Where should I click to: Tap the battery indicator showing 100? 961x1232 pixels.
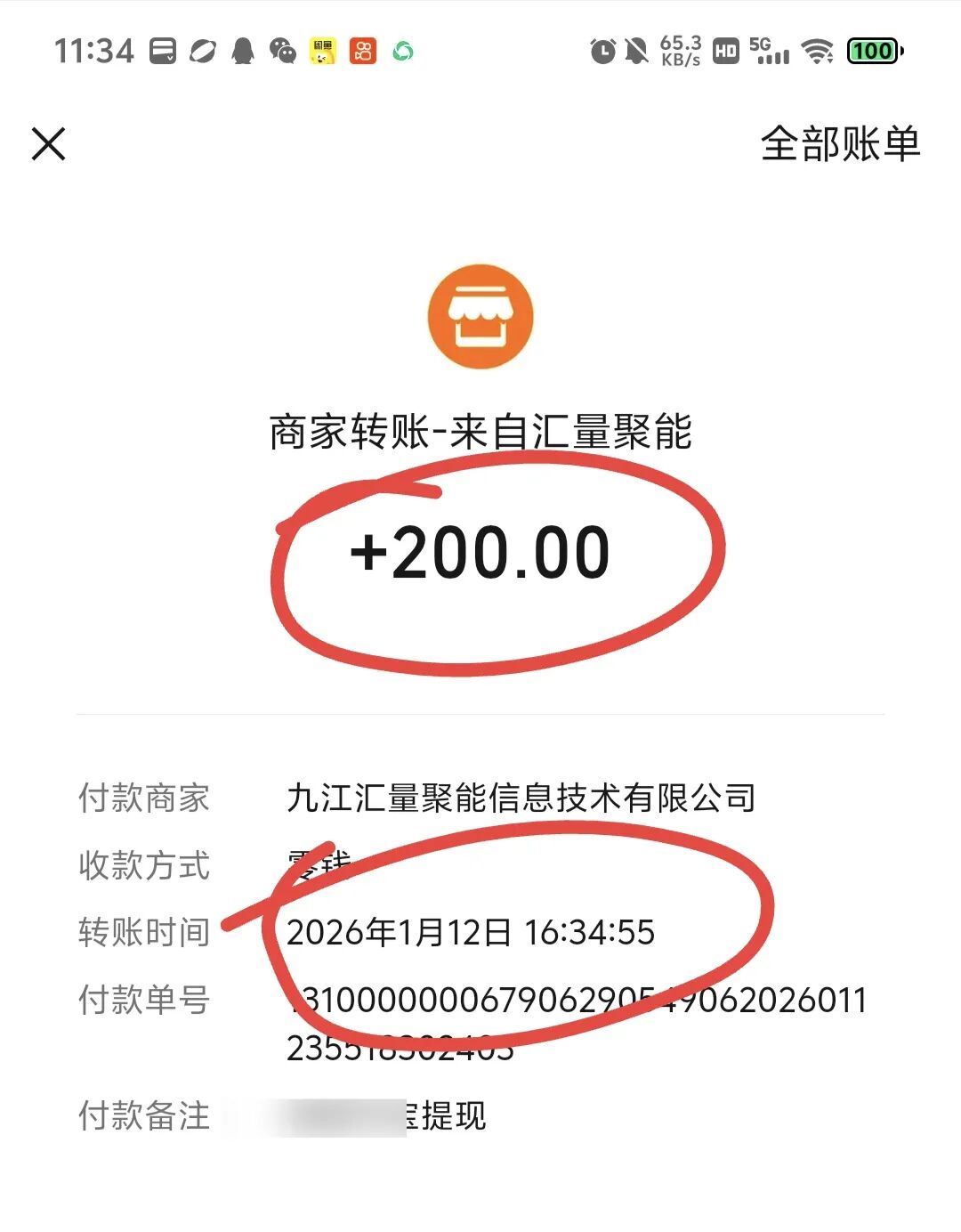coord(872,51)
